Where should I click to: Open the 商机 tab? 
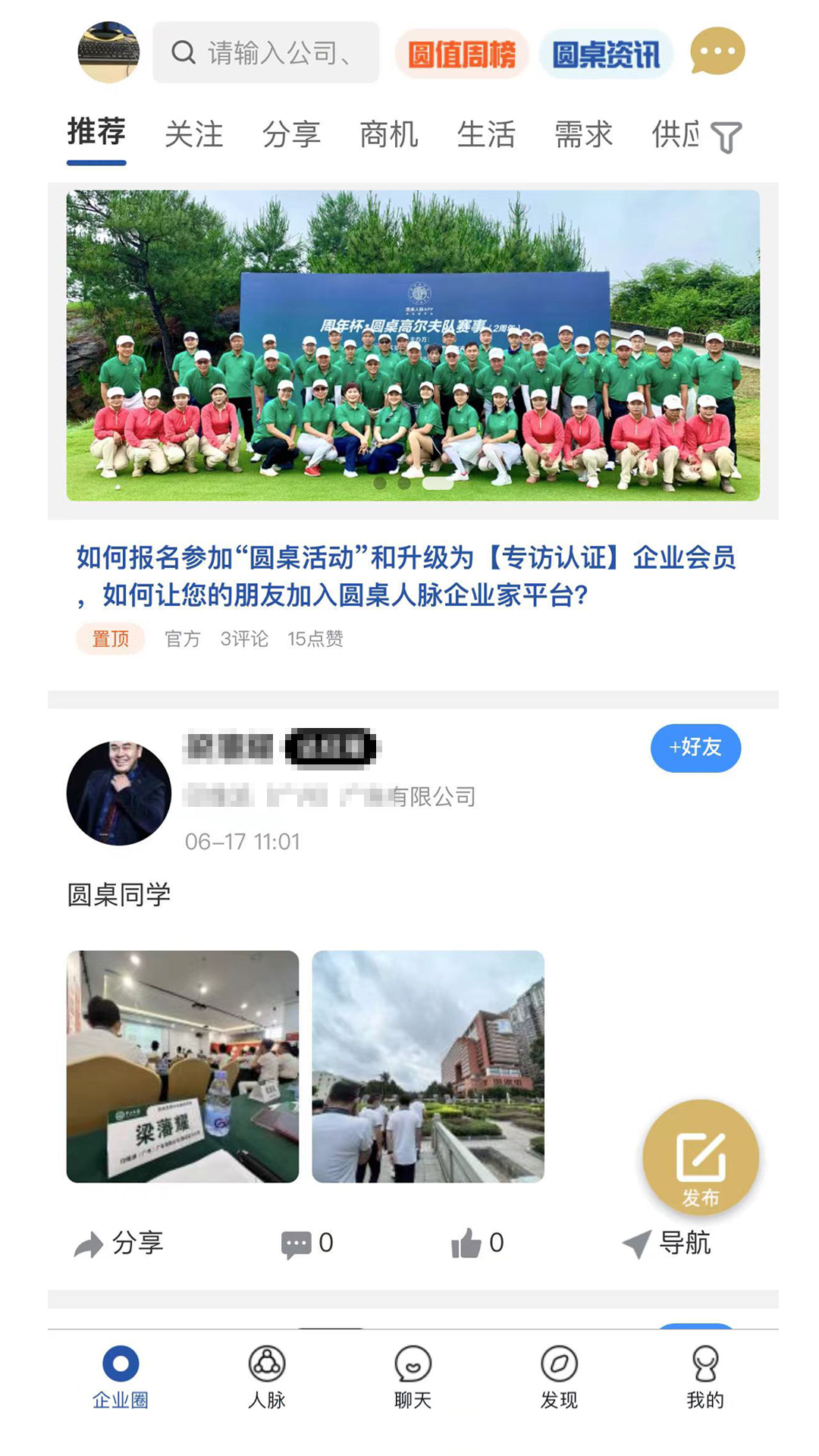pyautogui.click(x=388, y=135)
